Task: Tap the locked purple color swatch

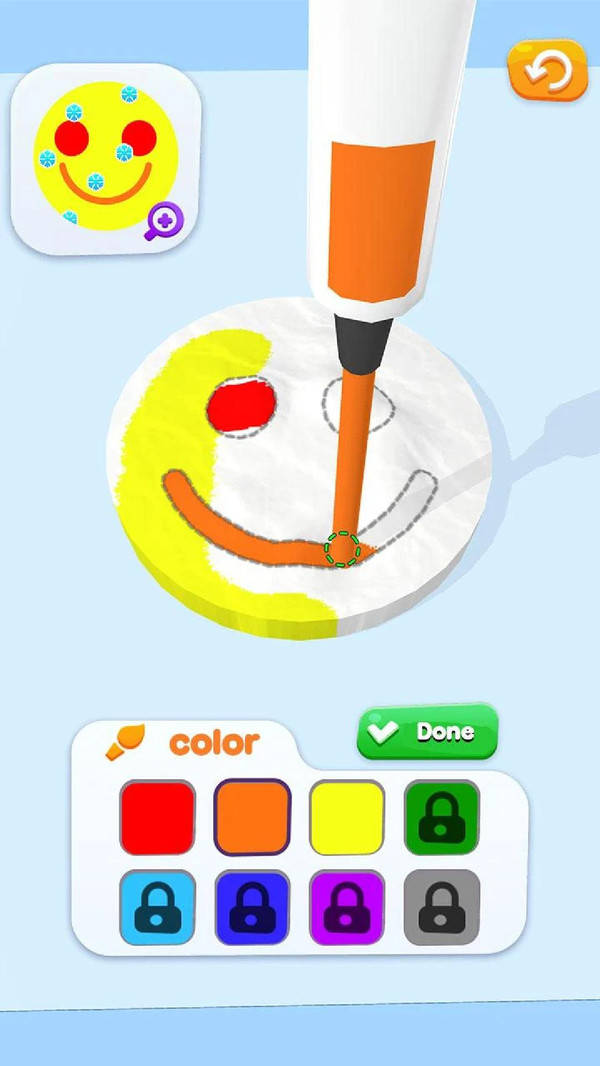Action: coord(347,907)
